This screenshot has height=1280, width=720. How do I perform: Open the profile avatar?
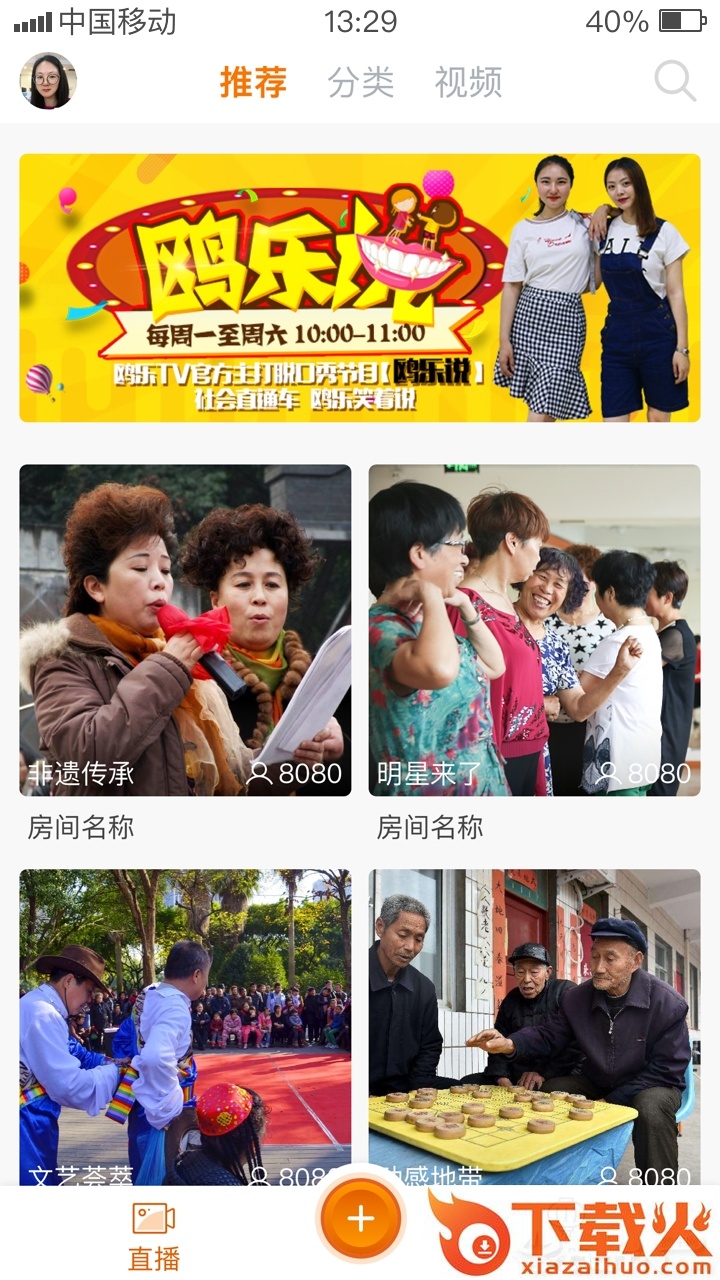[48, 81]
